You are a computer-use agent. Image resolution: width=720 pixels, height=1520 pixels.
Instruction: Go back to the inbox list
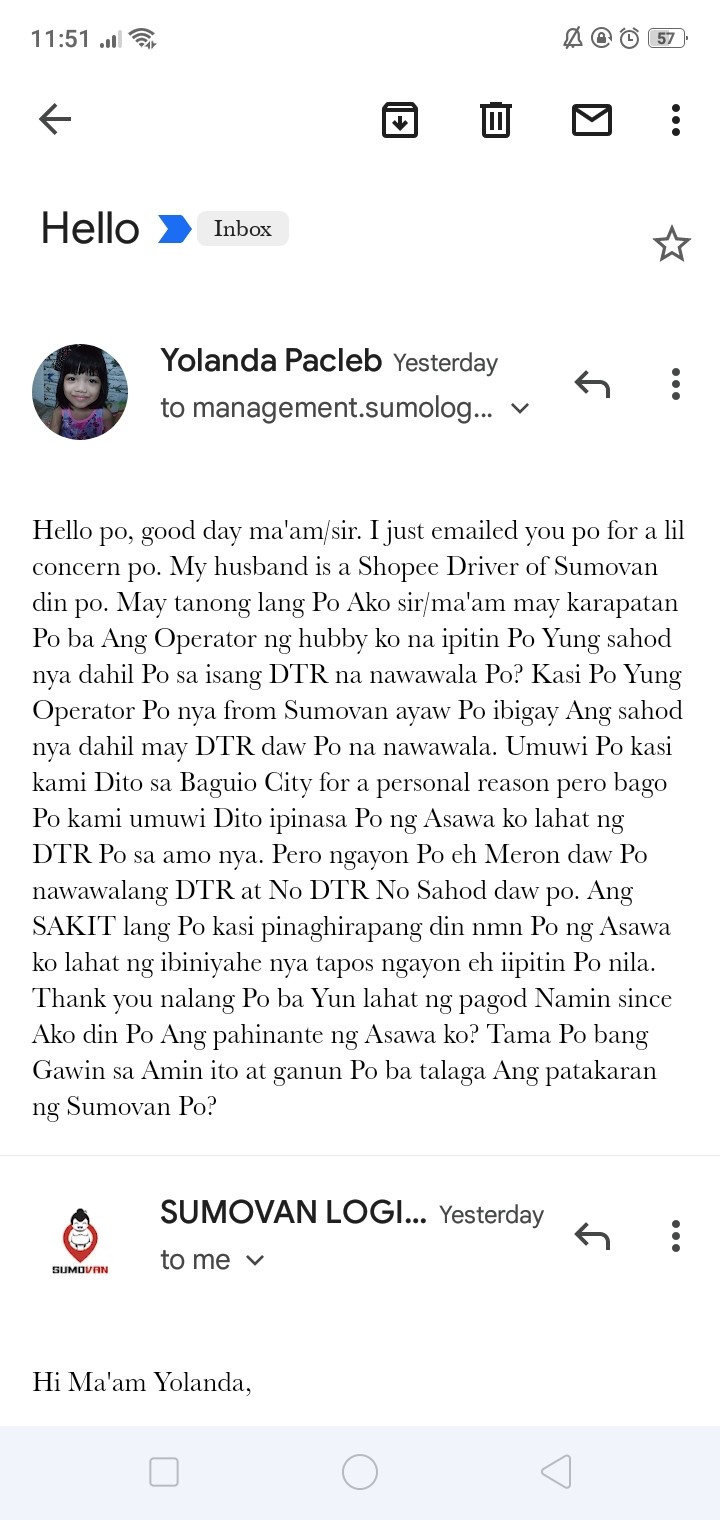(55, 120)
